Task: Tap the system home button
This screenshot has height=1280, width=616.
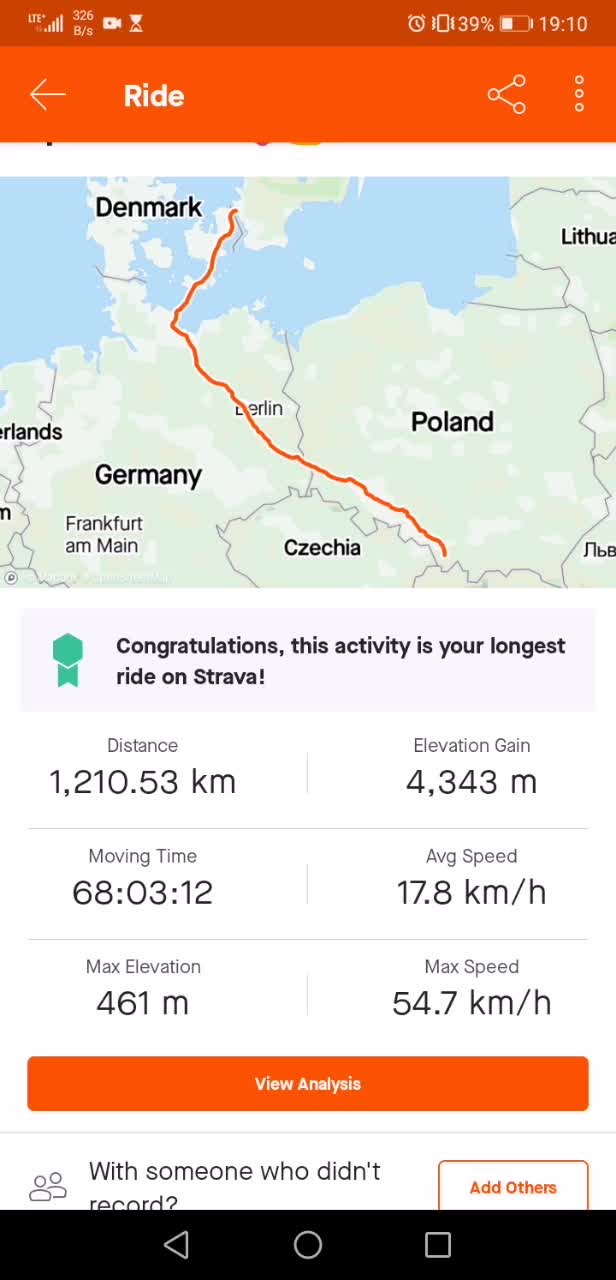Action: pos(308,1244)
